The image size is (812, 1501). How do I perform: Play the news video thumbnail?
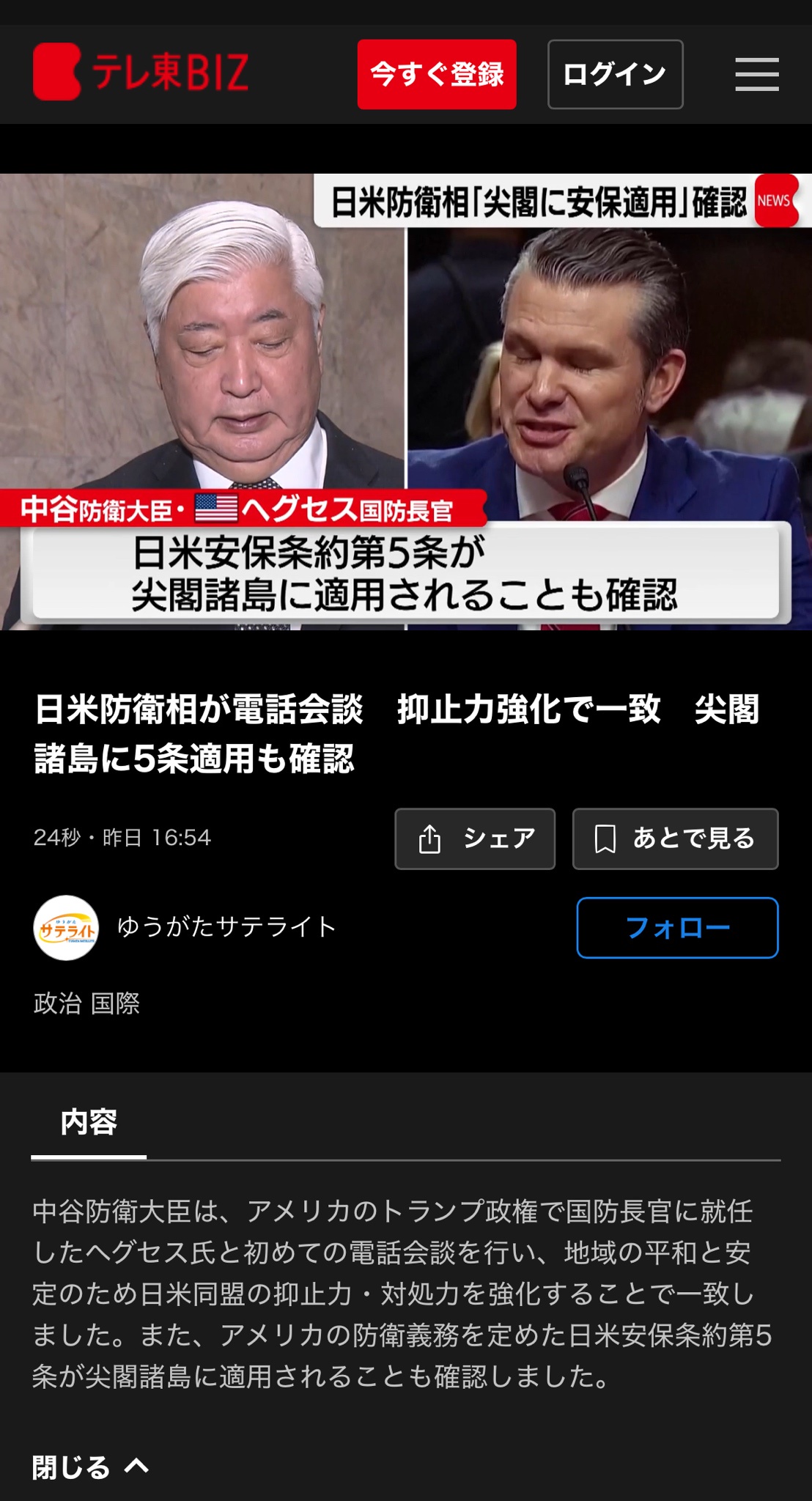tap(406, 402)
